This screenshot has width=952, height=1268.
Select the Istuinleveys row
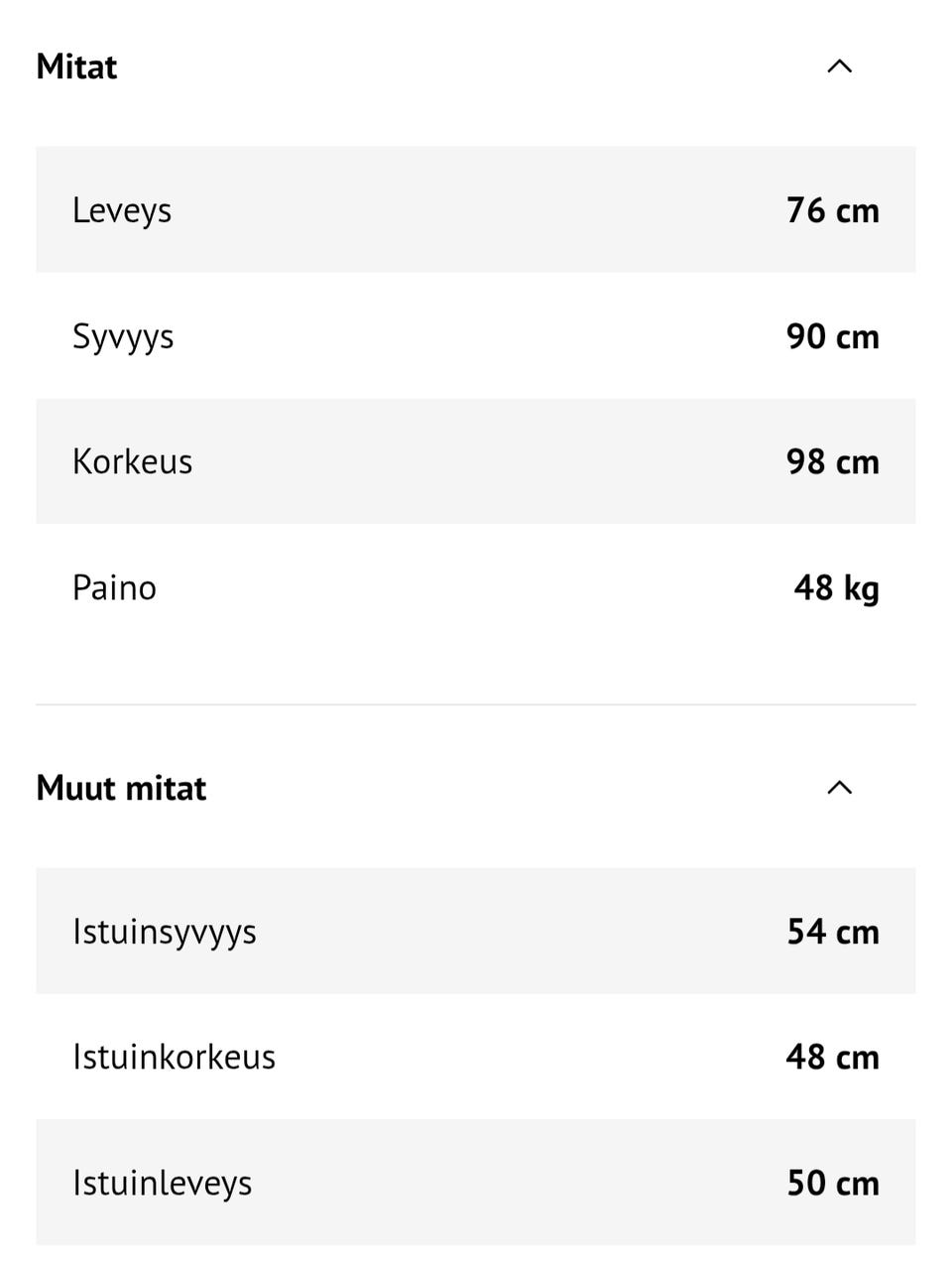pos(476,1182)
